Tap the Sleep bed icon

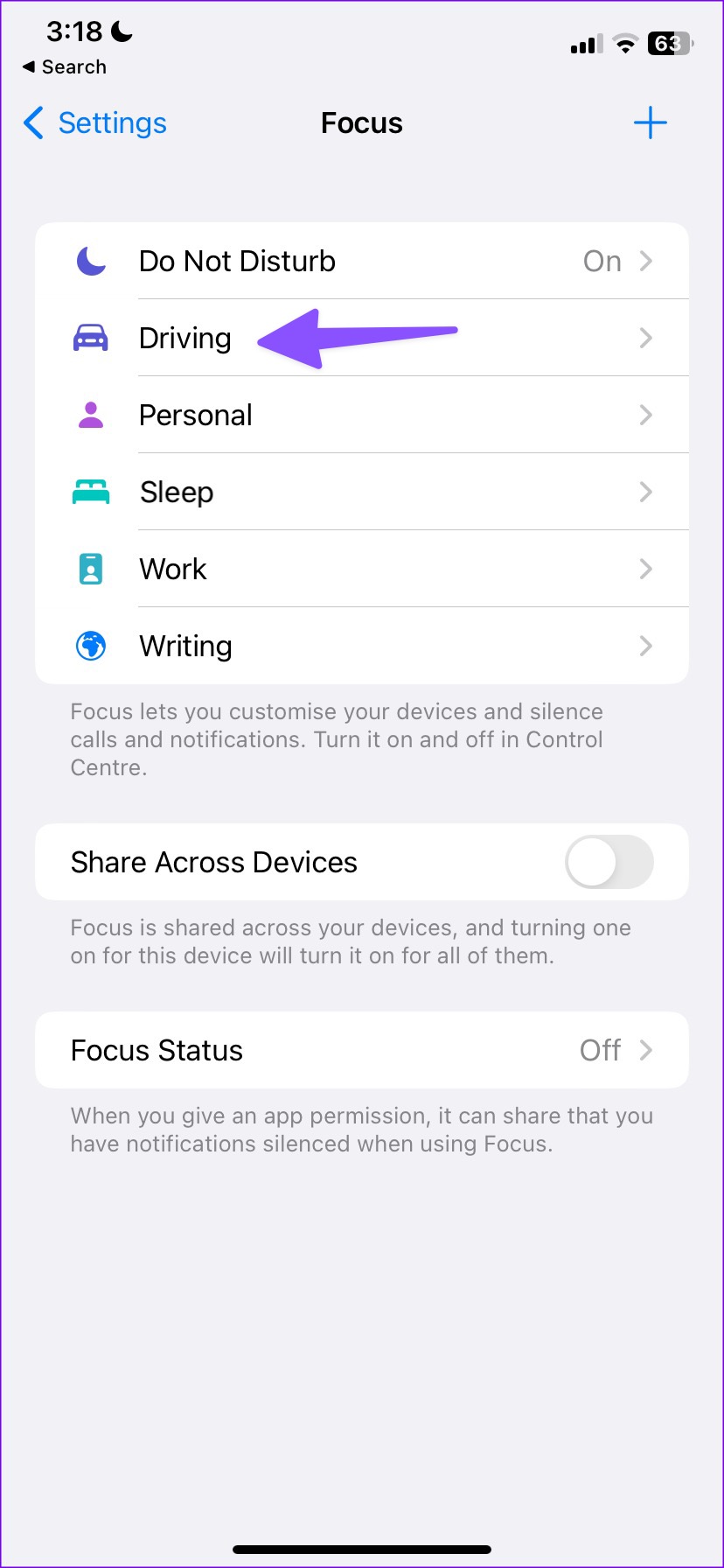(x=90, y=492)
